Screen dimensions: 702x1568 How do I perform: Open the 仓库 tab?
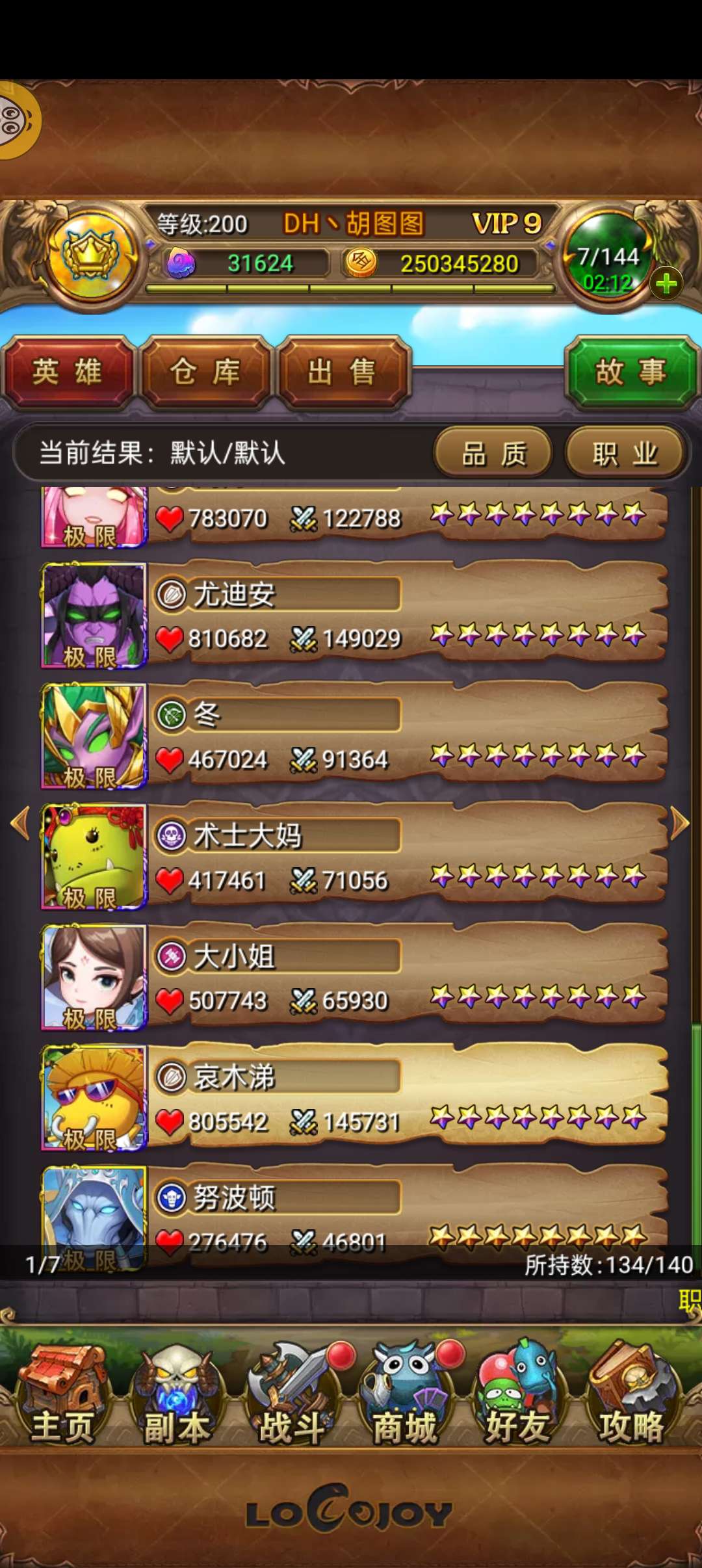click(205, 372)
